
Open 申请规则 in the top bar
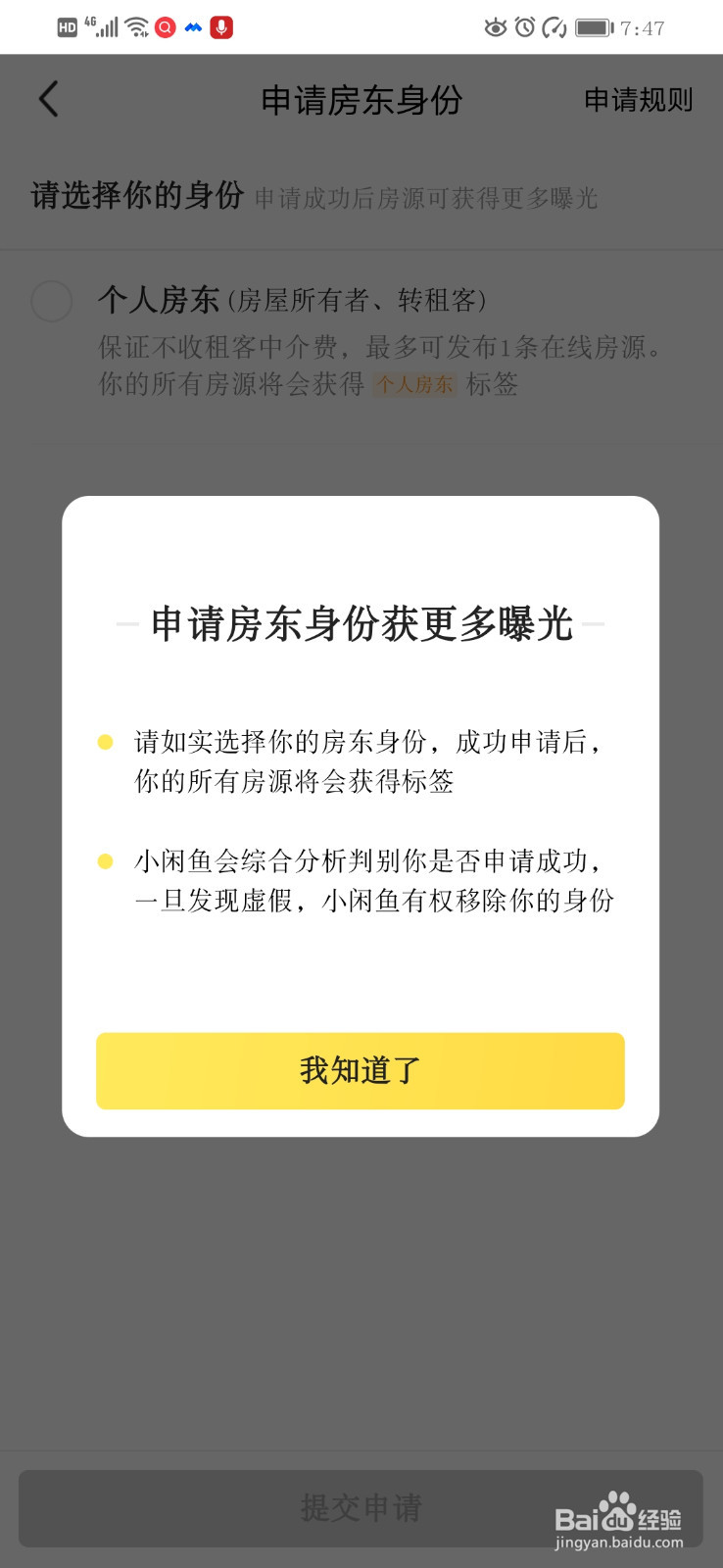[639, 99]
